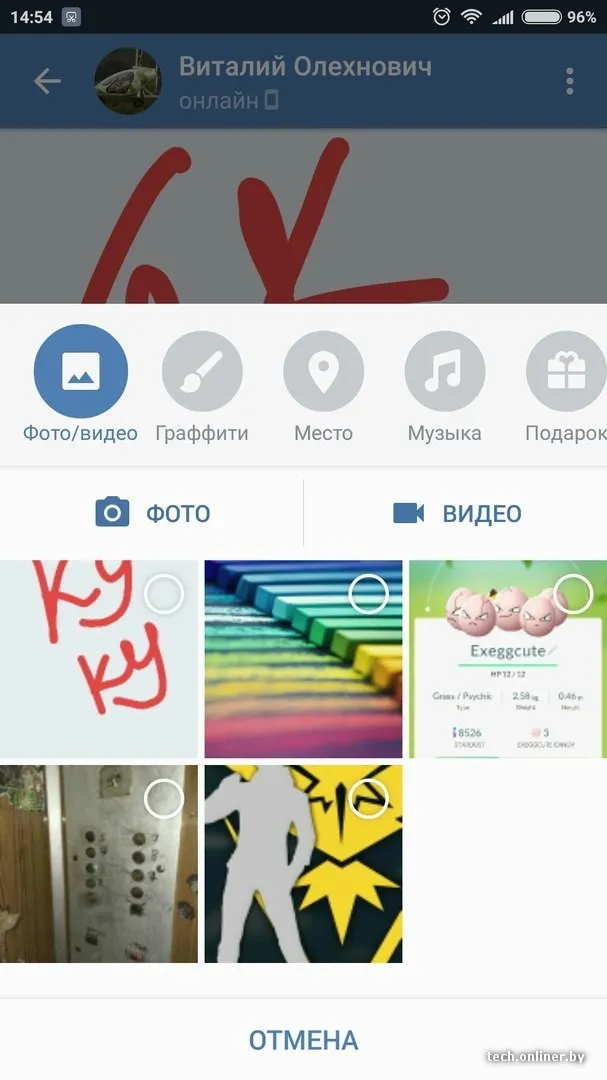Select the rainbow chalk photo
The height and width of the screenshot is (1080, 607).
tap(303, 659)
